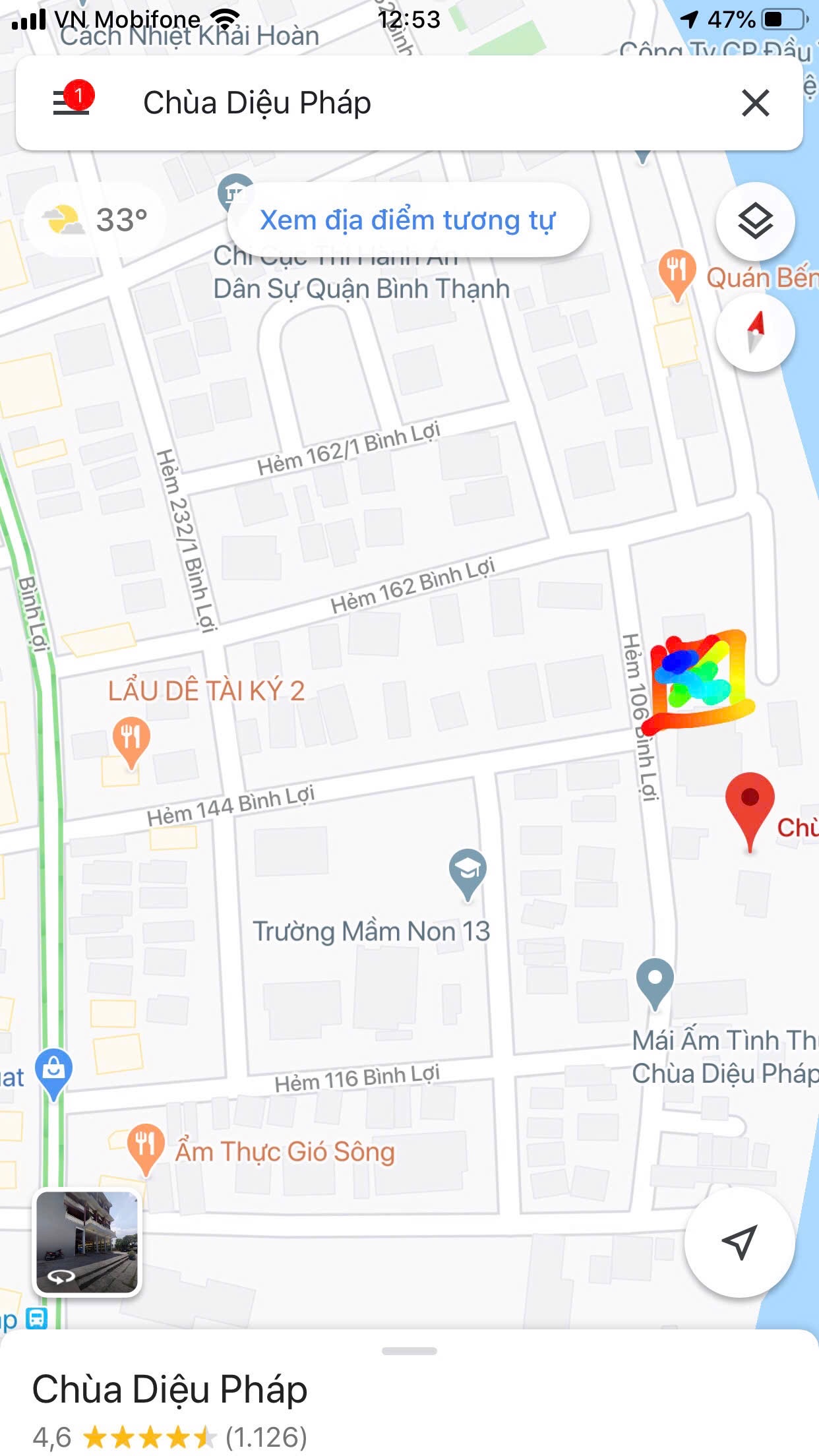Open the map layers selector

click(x=755, y=221)
